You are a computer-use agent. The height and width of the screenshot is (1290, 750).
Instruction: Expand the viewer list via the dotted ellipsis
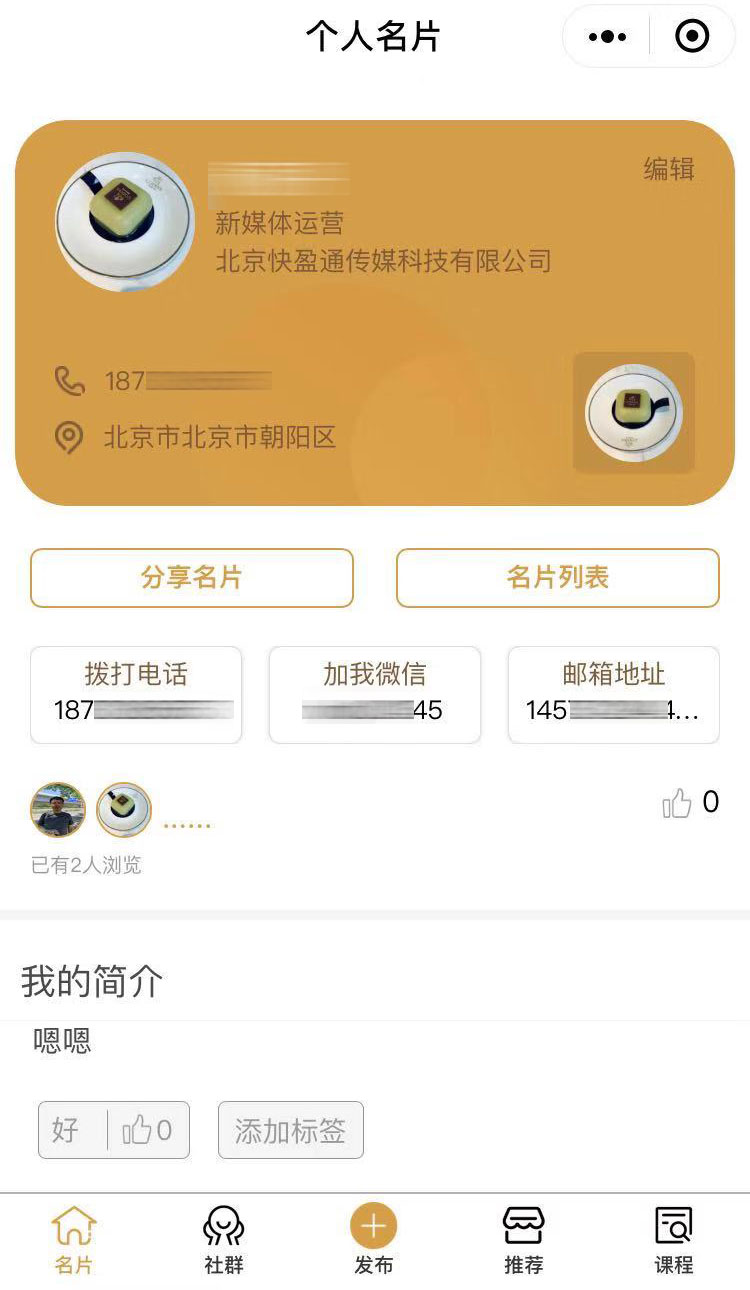point(189,823)
